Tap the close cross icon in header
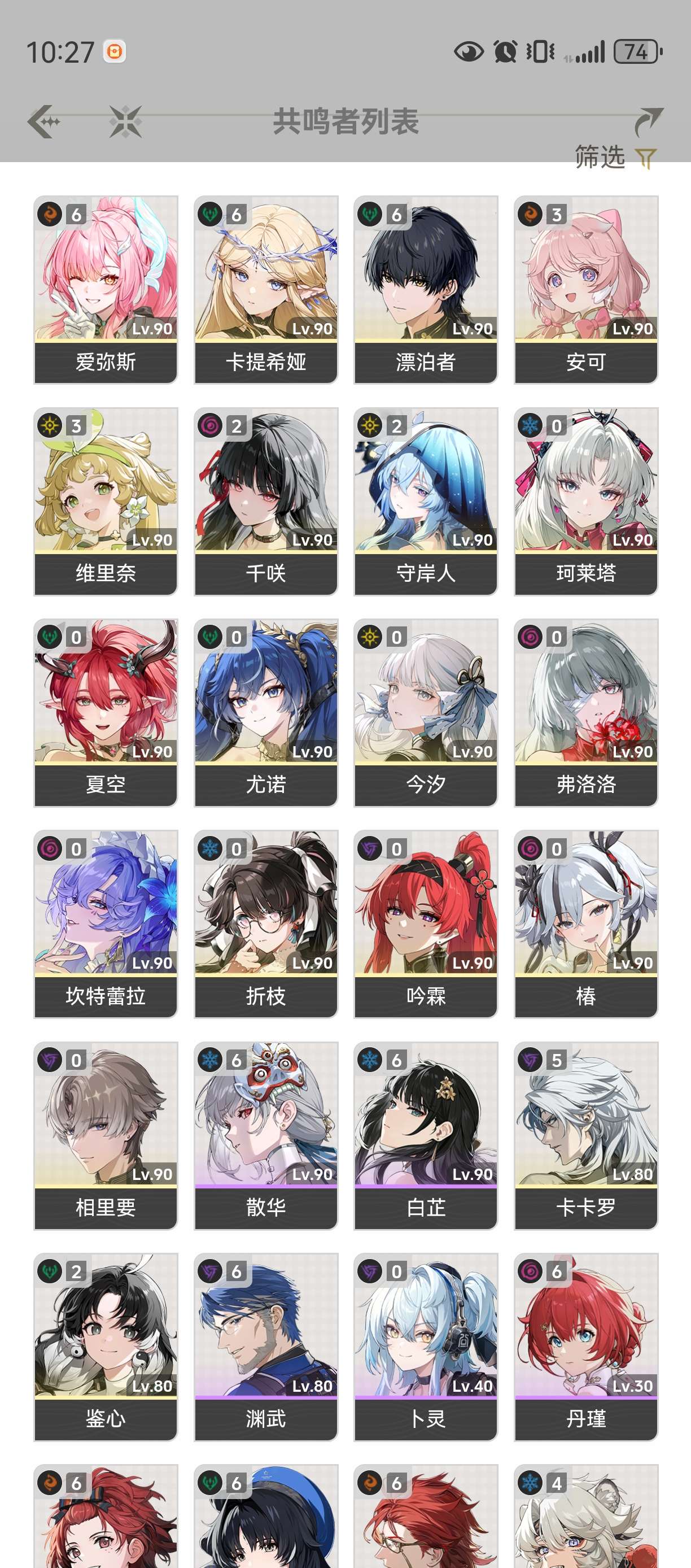 (125, 121)
